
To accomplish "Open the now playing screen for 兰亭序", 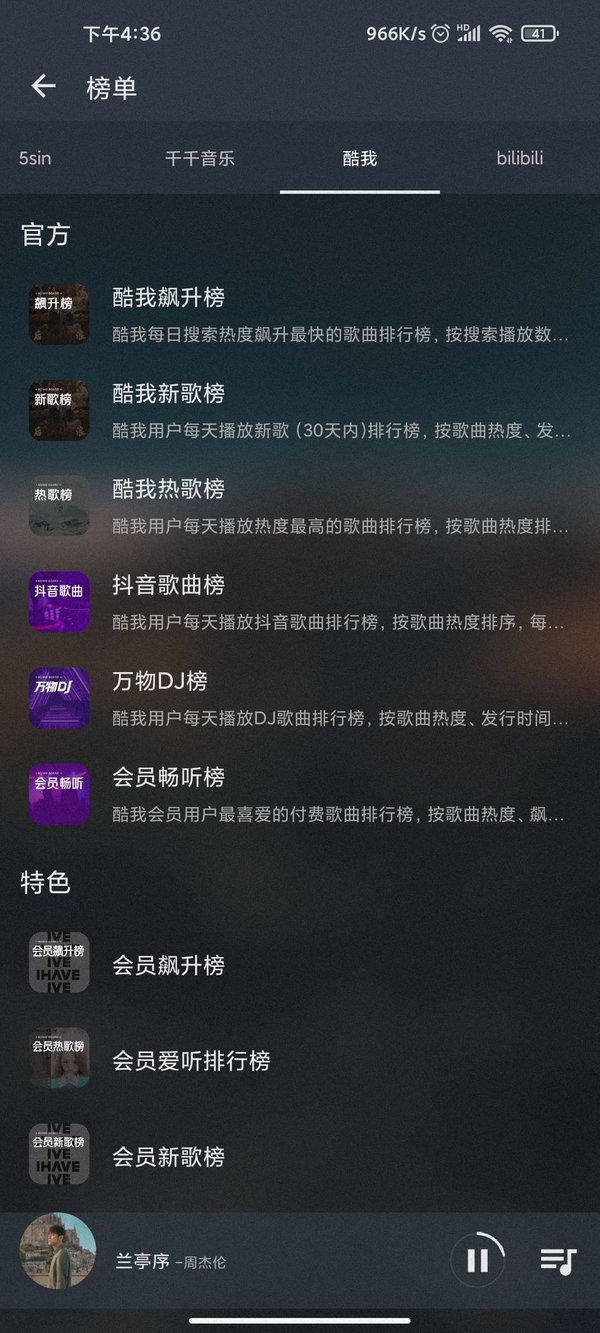I will [170, 1261].
